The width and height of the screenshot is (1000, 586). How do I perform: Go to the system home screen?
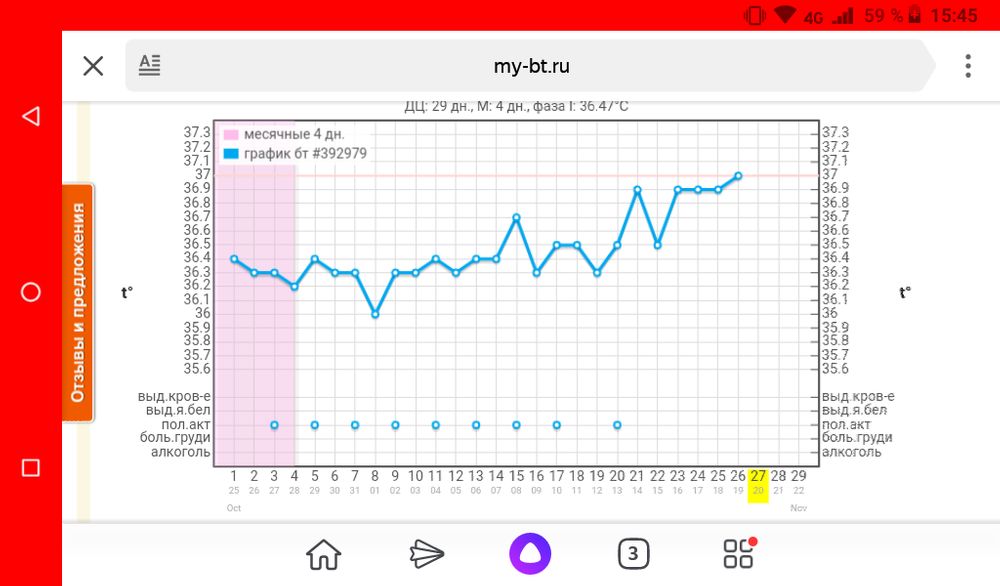[31, 292]
